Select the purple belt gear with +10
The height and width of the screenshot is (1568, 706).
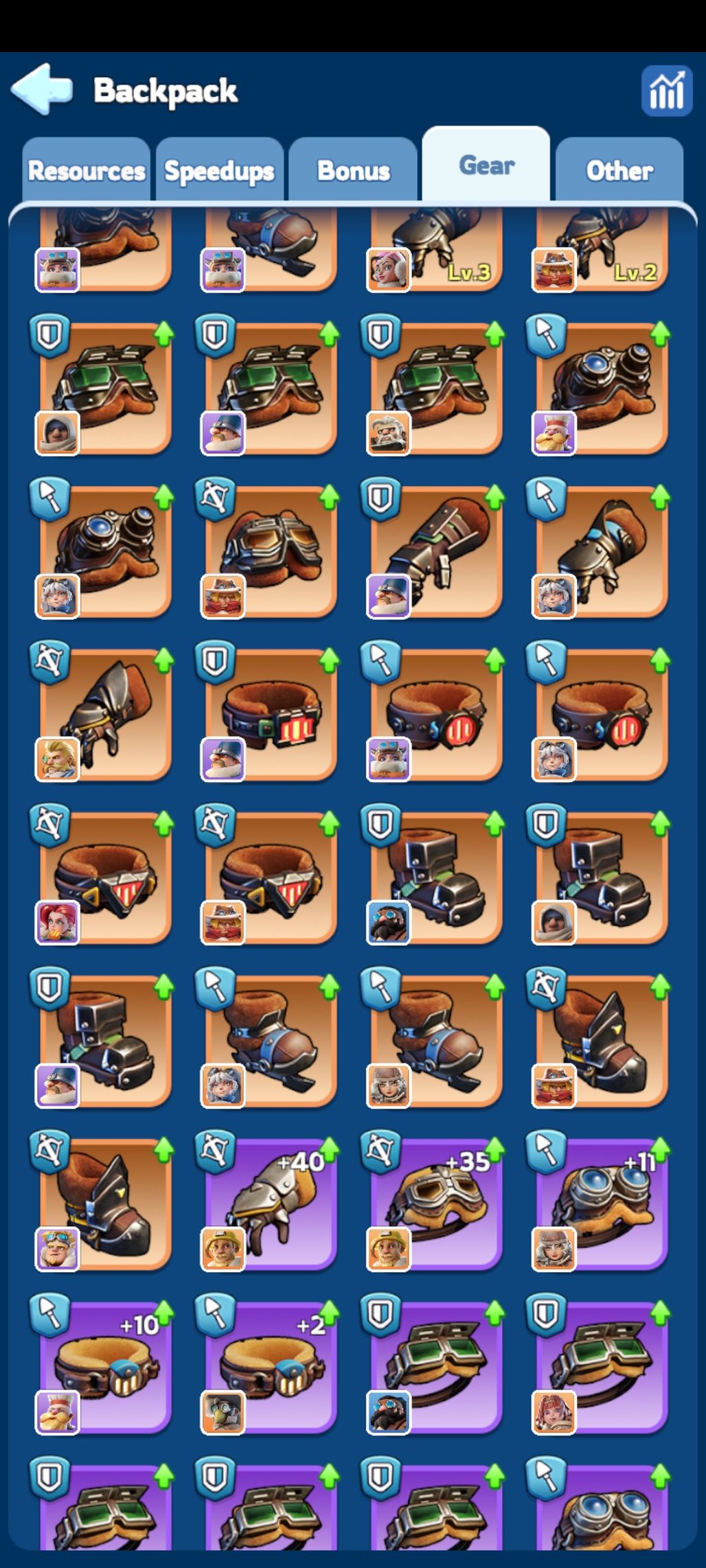point(105,1366)
